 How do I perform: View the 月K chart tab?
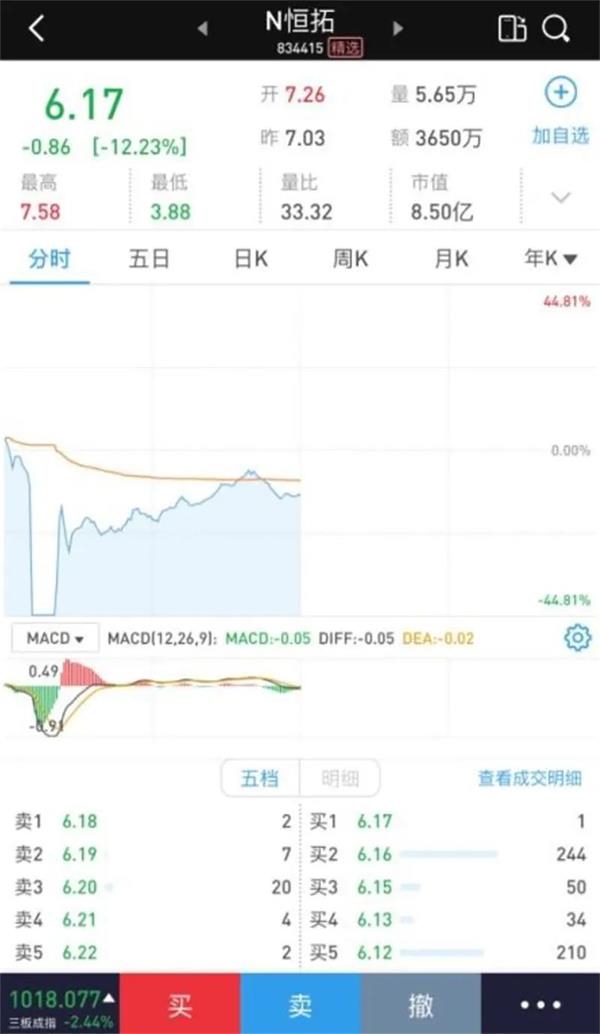point(451,258)
